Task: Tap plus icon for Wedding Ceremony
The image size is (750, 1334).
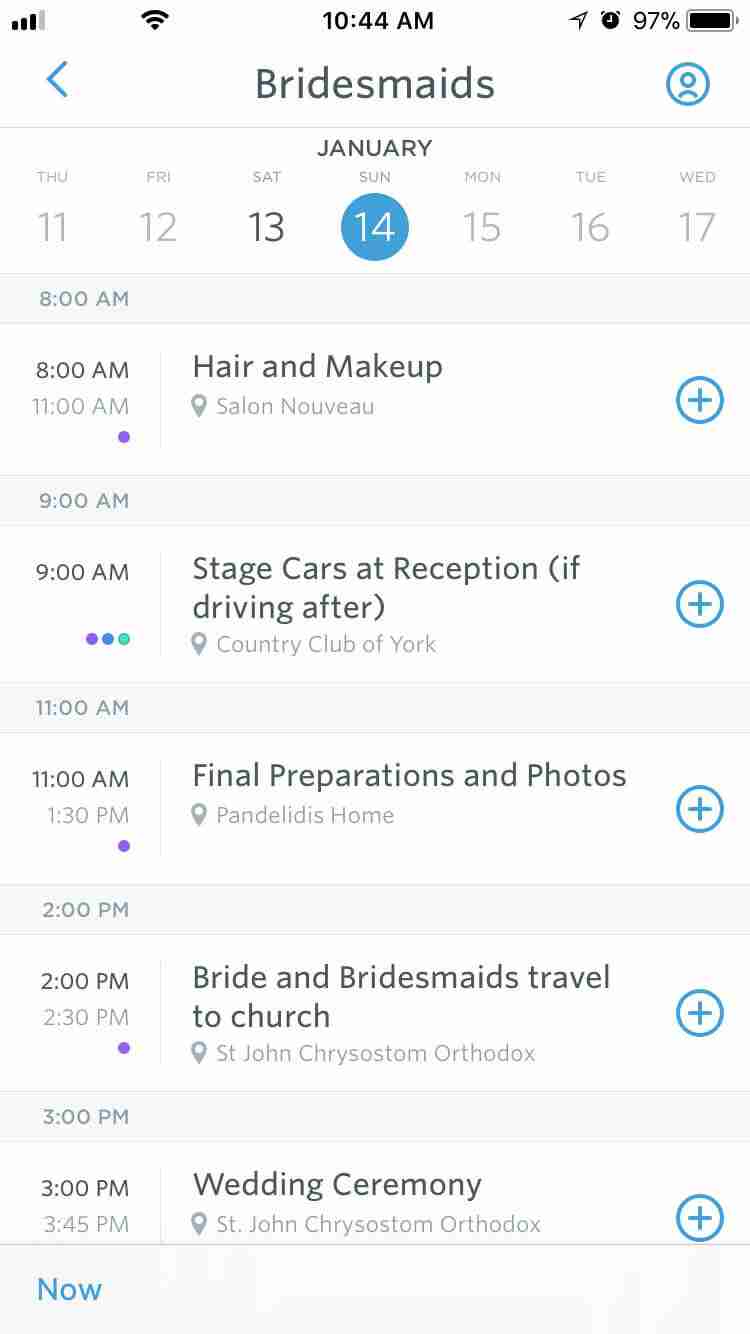Action: coord(699,1217)
